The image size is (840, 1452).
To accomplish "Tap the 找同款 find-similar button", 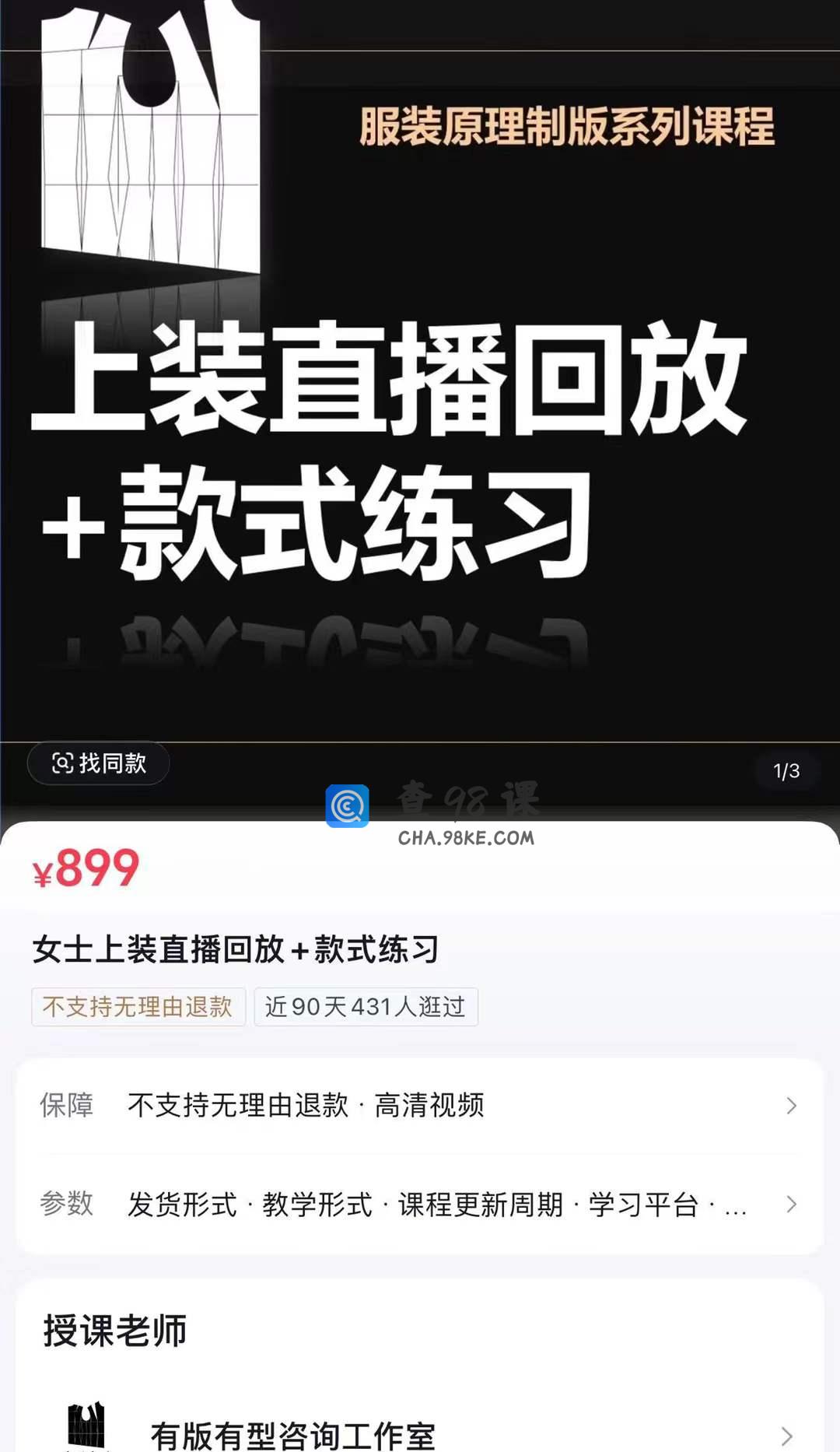I will coord(99,763).
